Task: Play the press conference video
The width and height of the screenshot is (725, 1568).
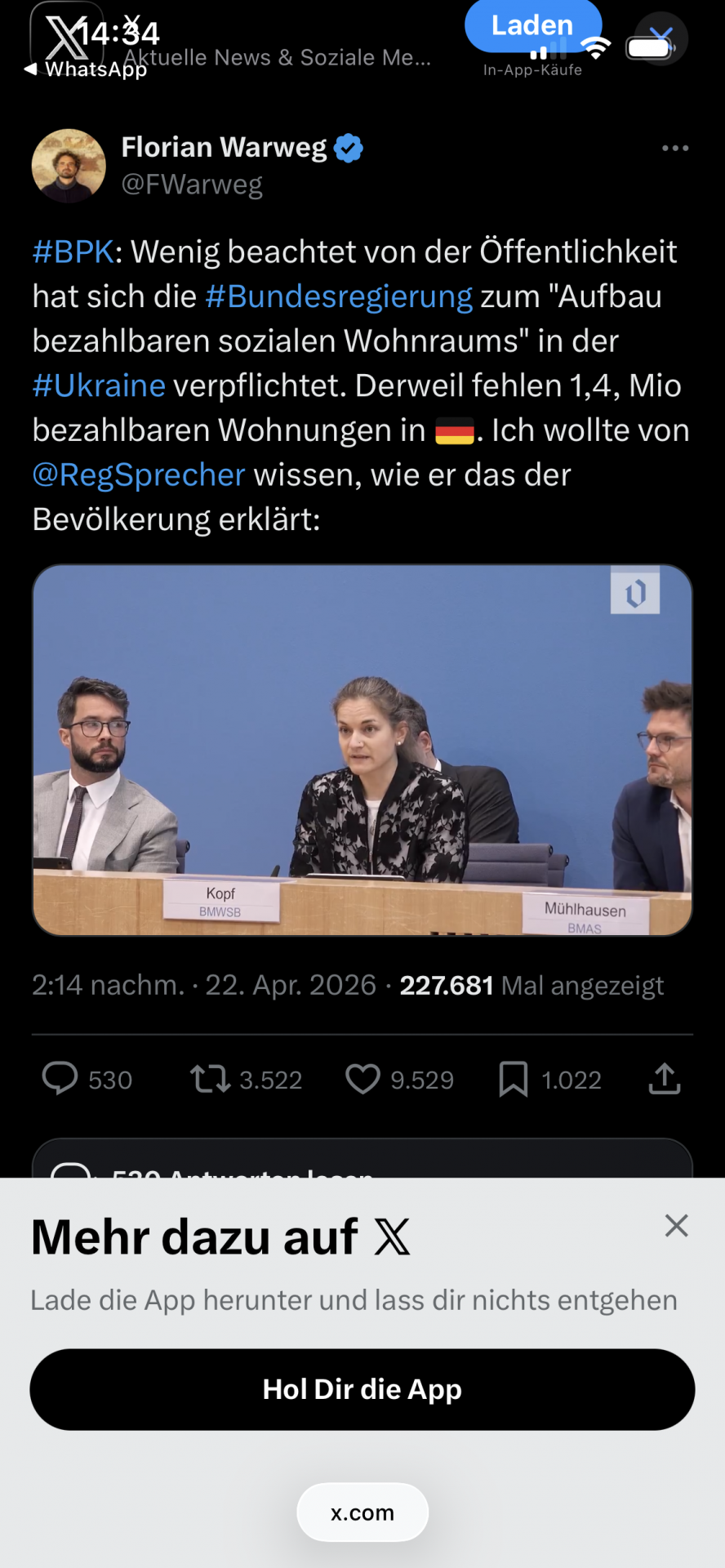Action: tap(362, 750)
